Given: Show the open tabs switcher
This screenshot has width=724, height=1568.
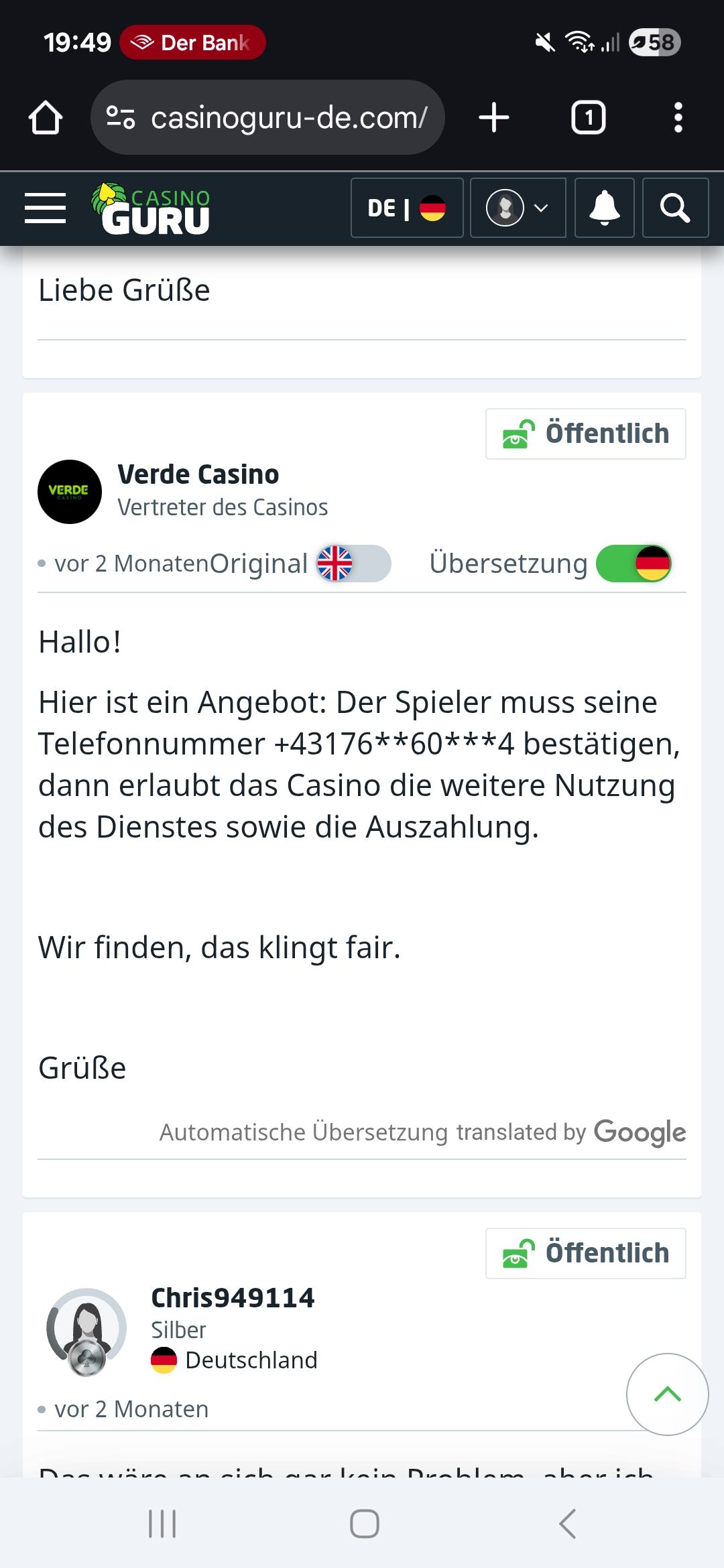Looking at the screenshot, I should (x=588, y=118).
